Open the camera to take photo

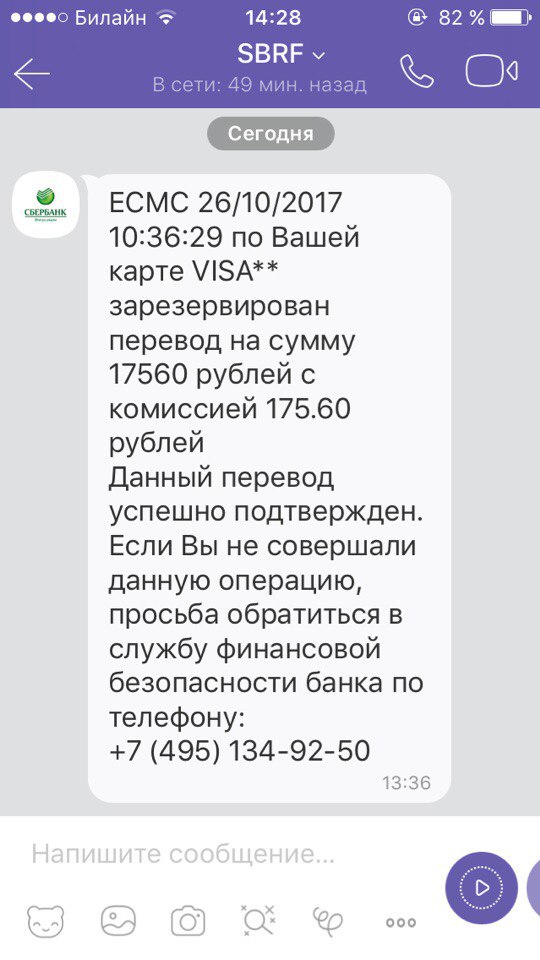tap(188, 920)
